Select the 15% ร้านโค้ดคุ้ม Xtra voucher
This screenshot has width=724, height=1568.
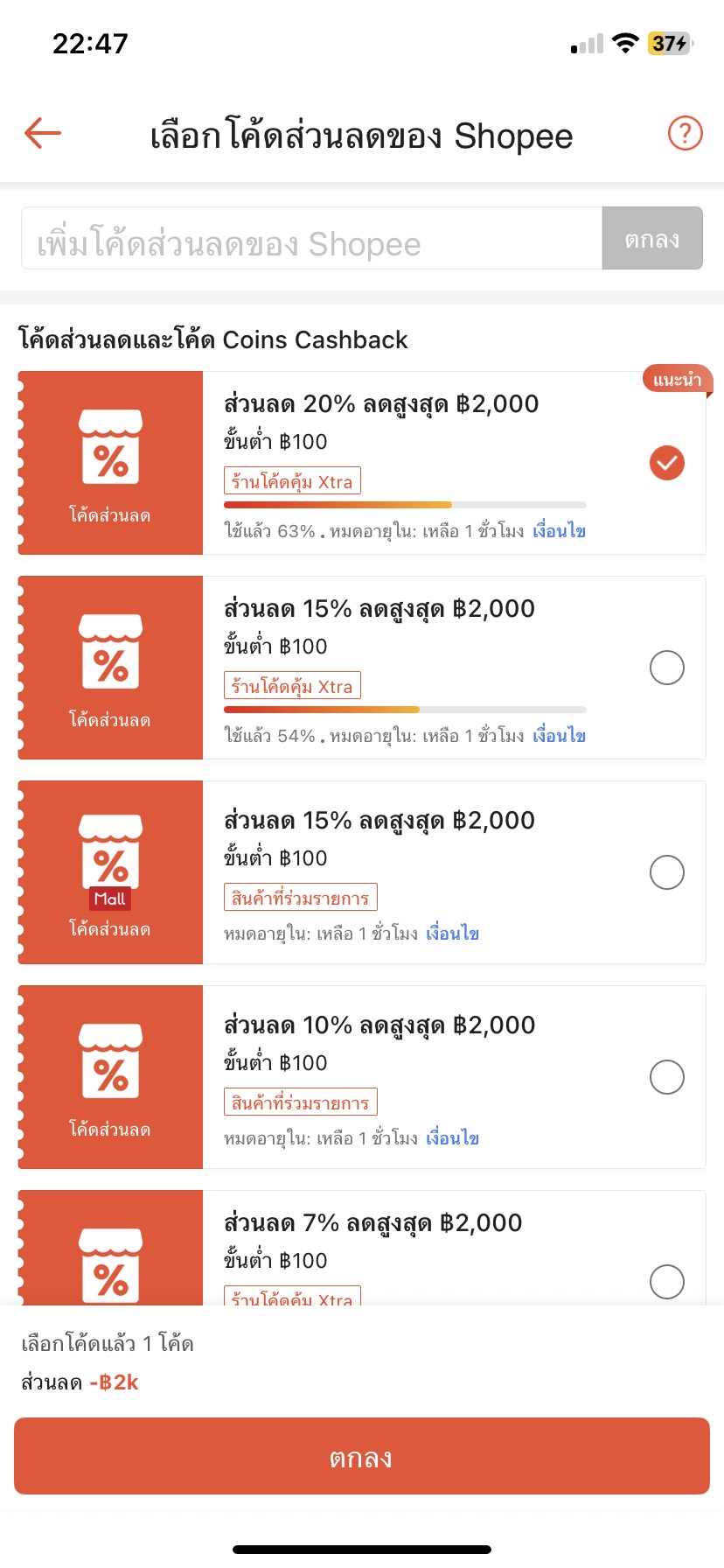(666, 668)
